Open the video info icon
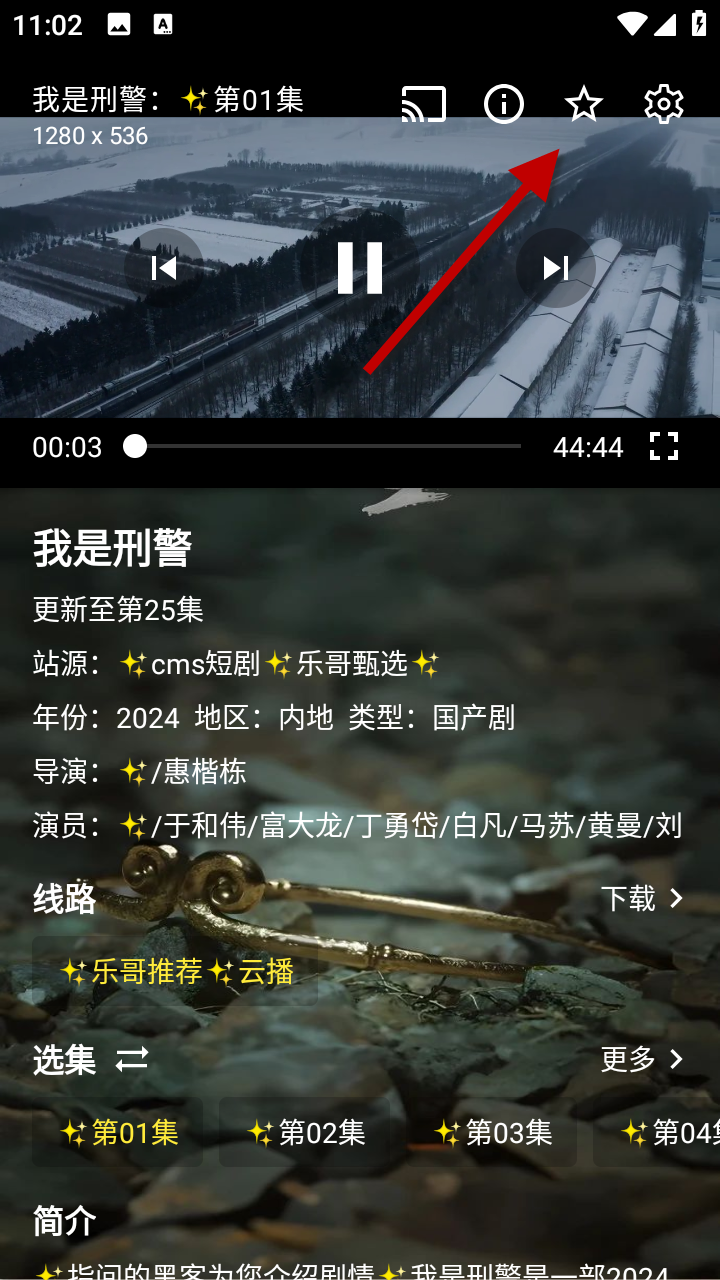The image size is (720, 1280). point(503,104)
